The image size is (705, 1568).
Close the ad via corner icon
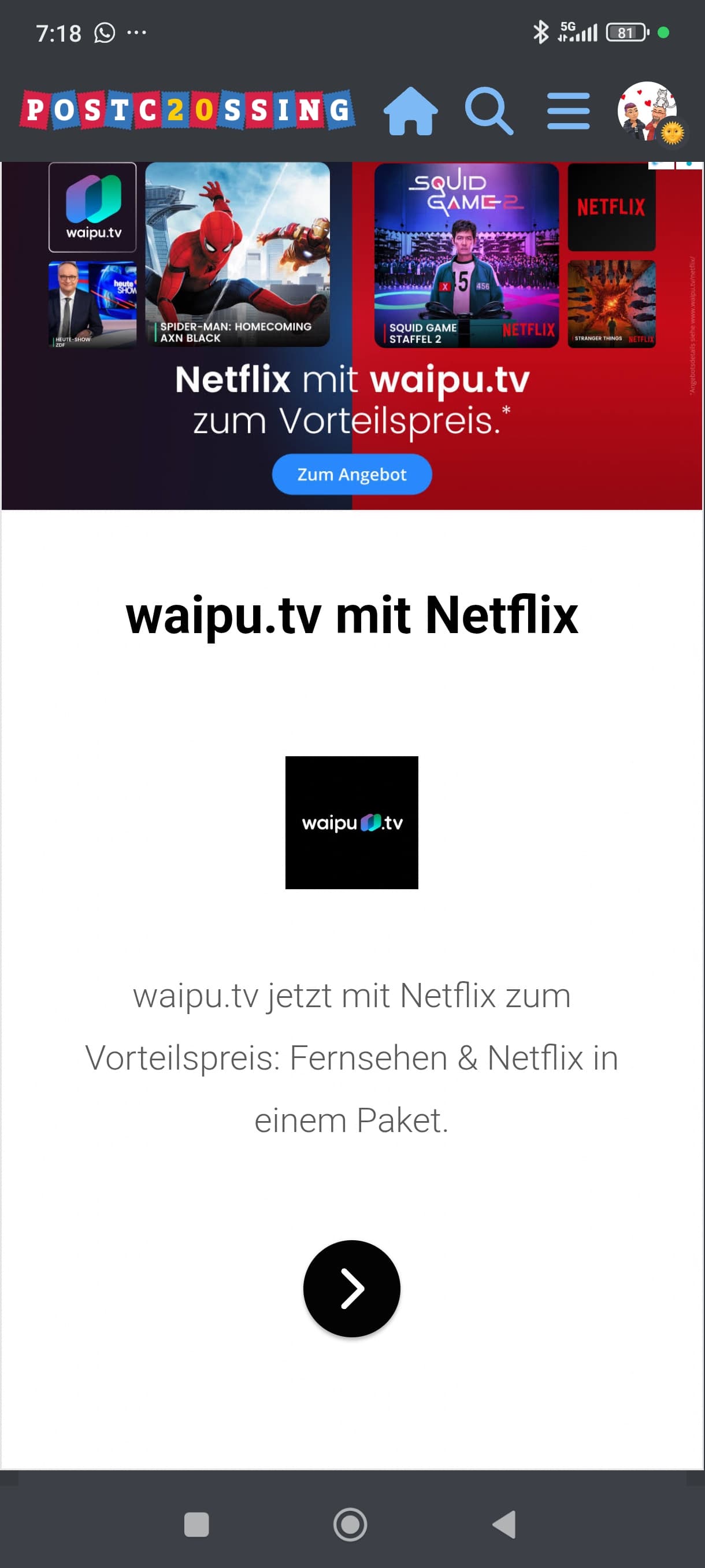click(688, 165)
